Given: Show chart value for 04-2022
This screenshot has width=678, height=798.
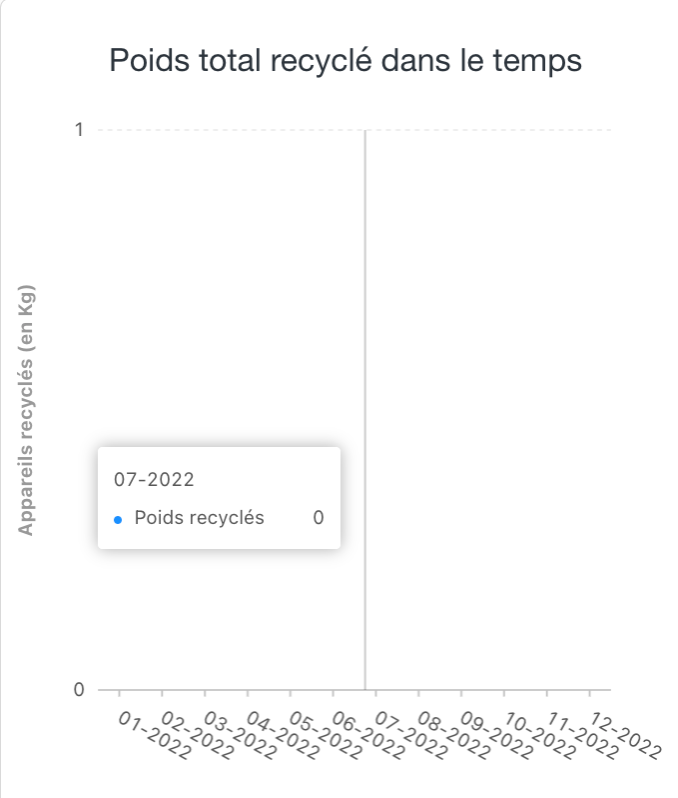Looking at the screenshot, I should [248, 689].
